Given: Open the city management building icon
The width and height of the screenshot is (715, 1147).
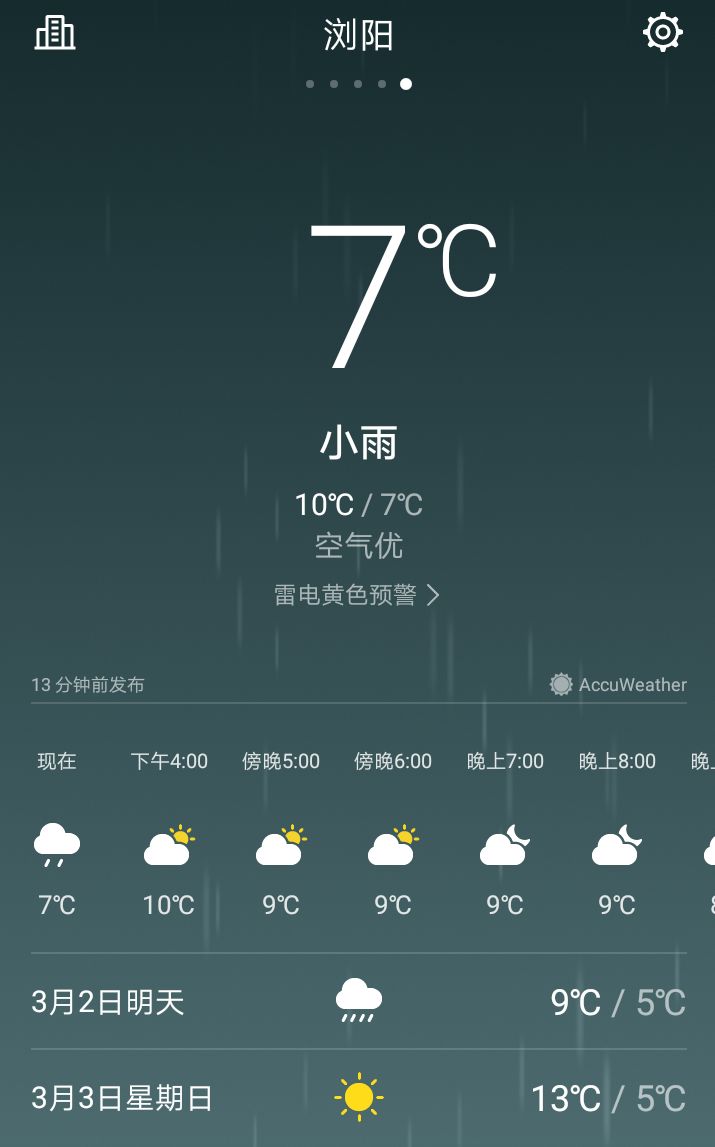Looking at the screenshot, I should click(55, 33).
